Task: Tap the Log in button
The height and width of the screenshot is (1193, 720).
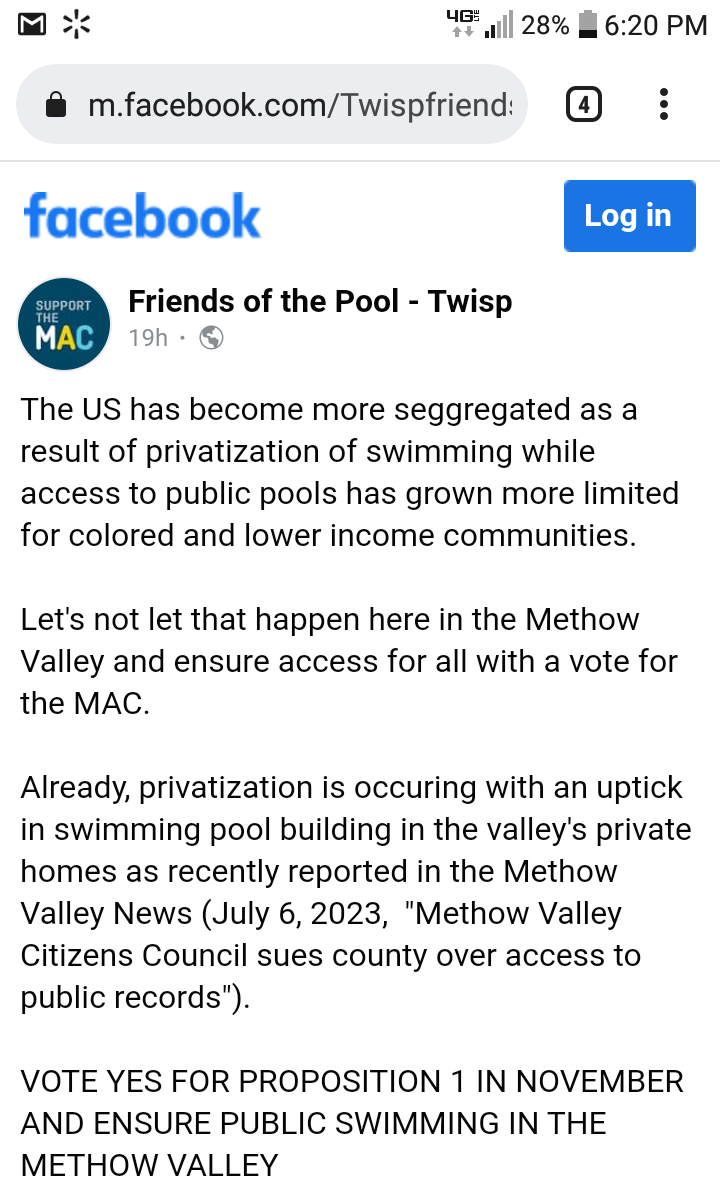Action: point(629,215)
